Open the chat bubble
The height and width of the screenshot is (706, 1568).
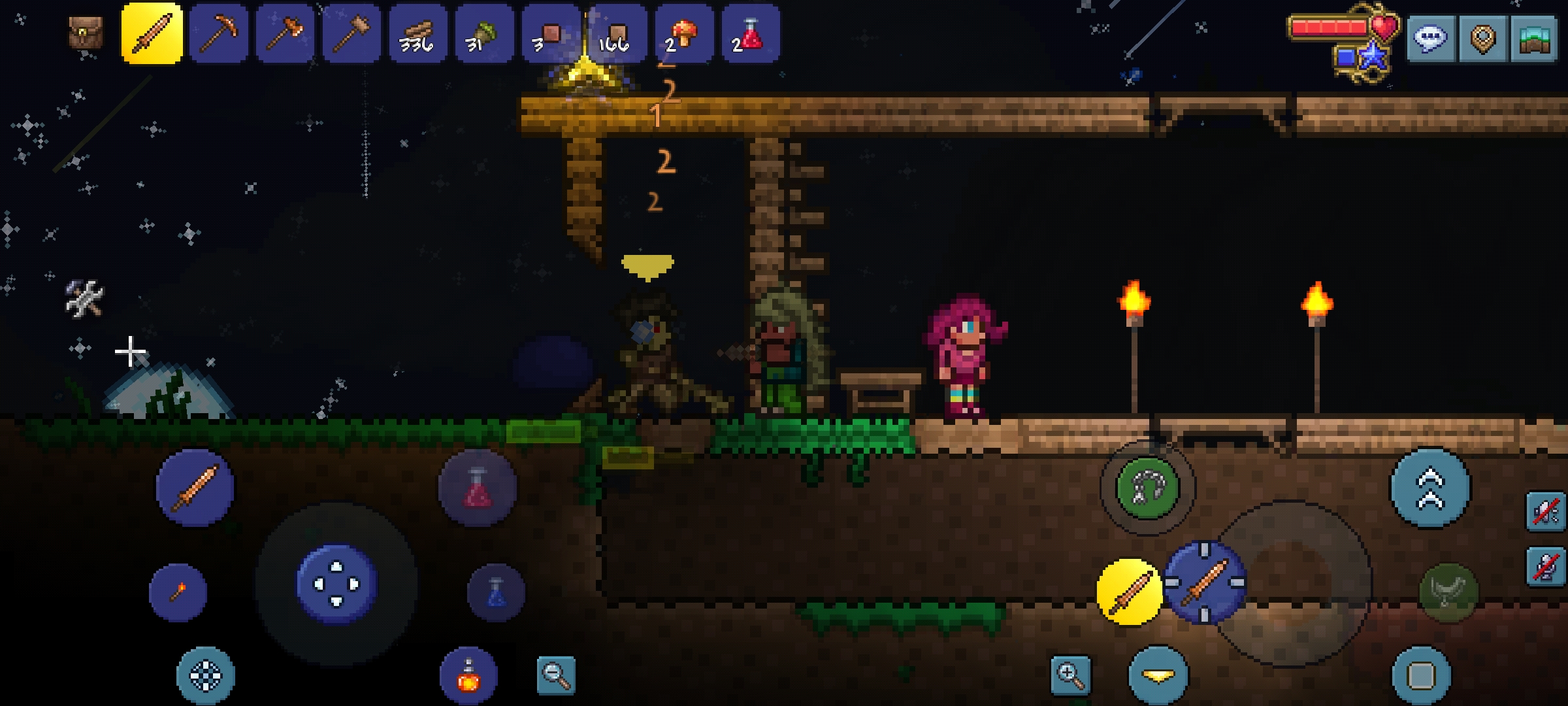coord(1429,39)
